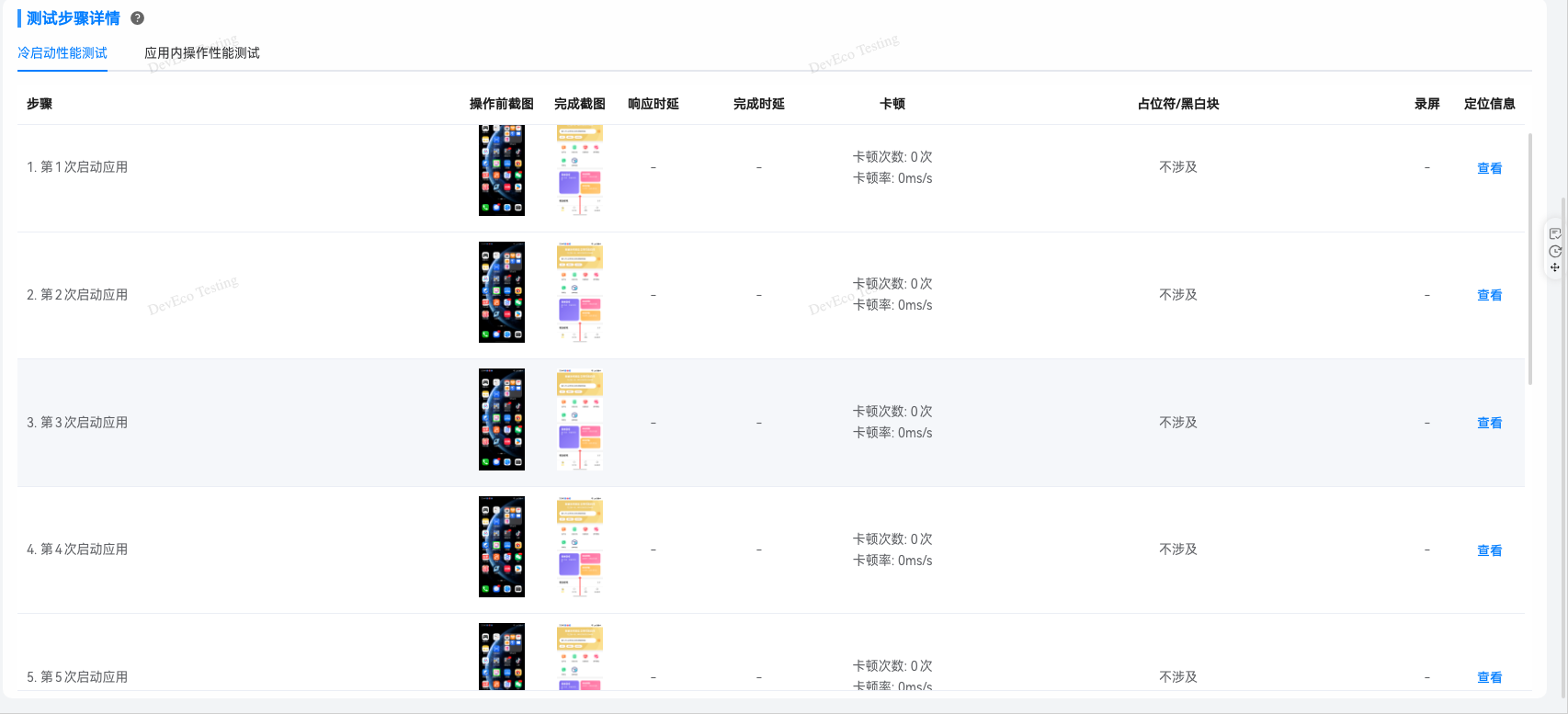
Task: Enlarge 完成截图 of 第1次启动应用
Action: point(580,170)
